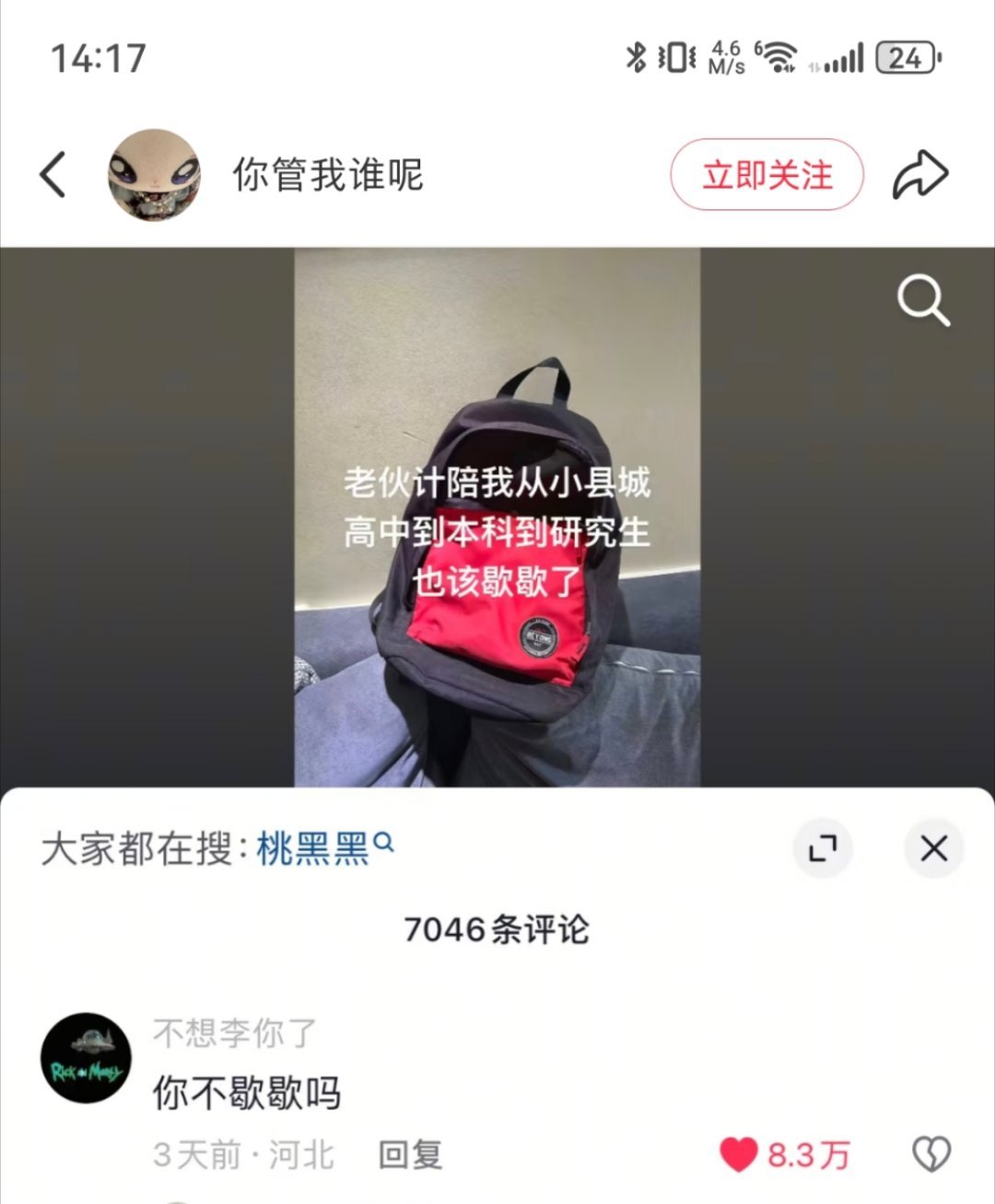This screenshot has width=995, height=1204.
Task: Tap the 立即关注 follow button
Action: 766,175
